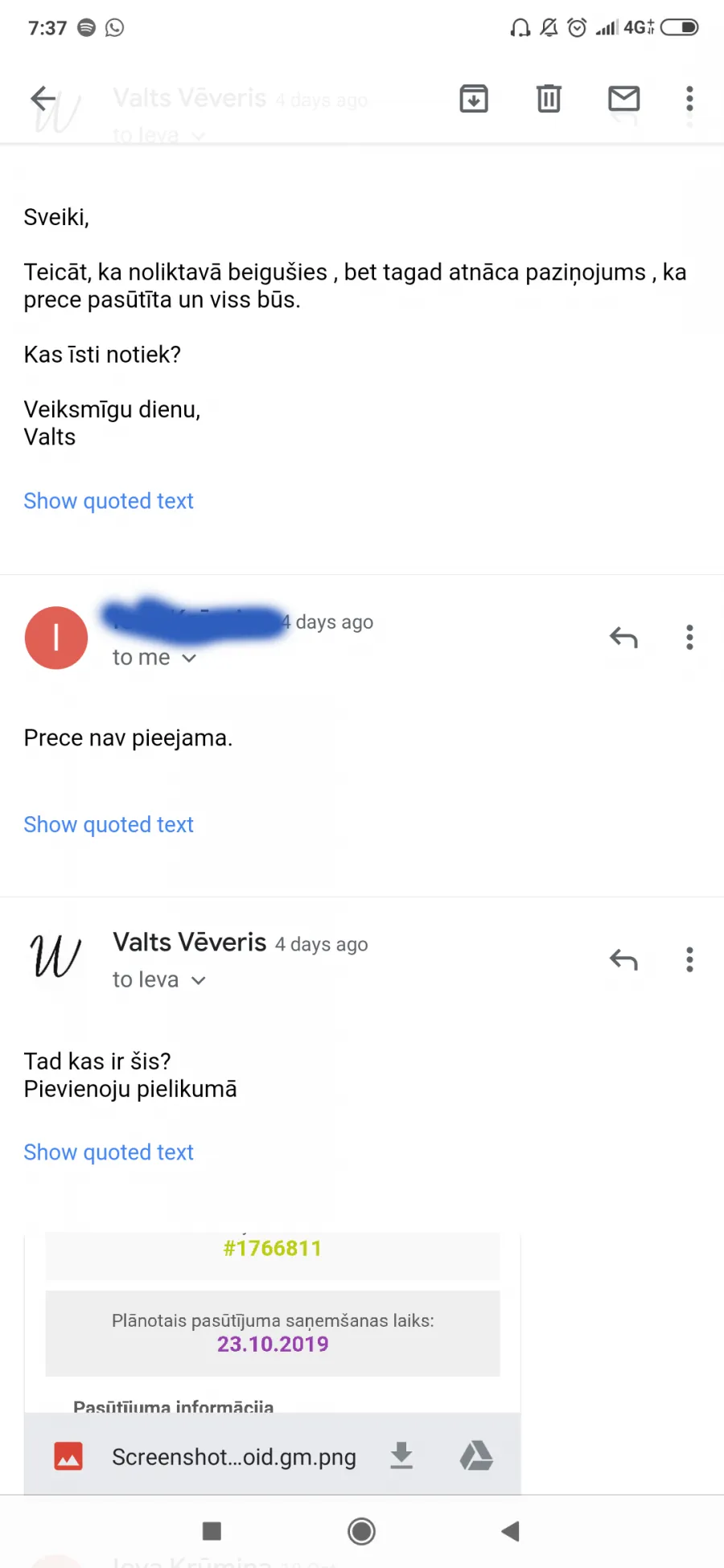Image resolution: width=724 pixels, height=1568 pixels.
Task: Open more options for the 'to Ieva' message
Action: [x=689, y=959]
